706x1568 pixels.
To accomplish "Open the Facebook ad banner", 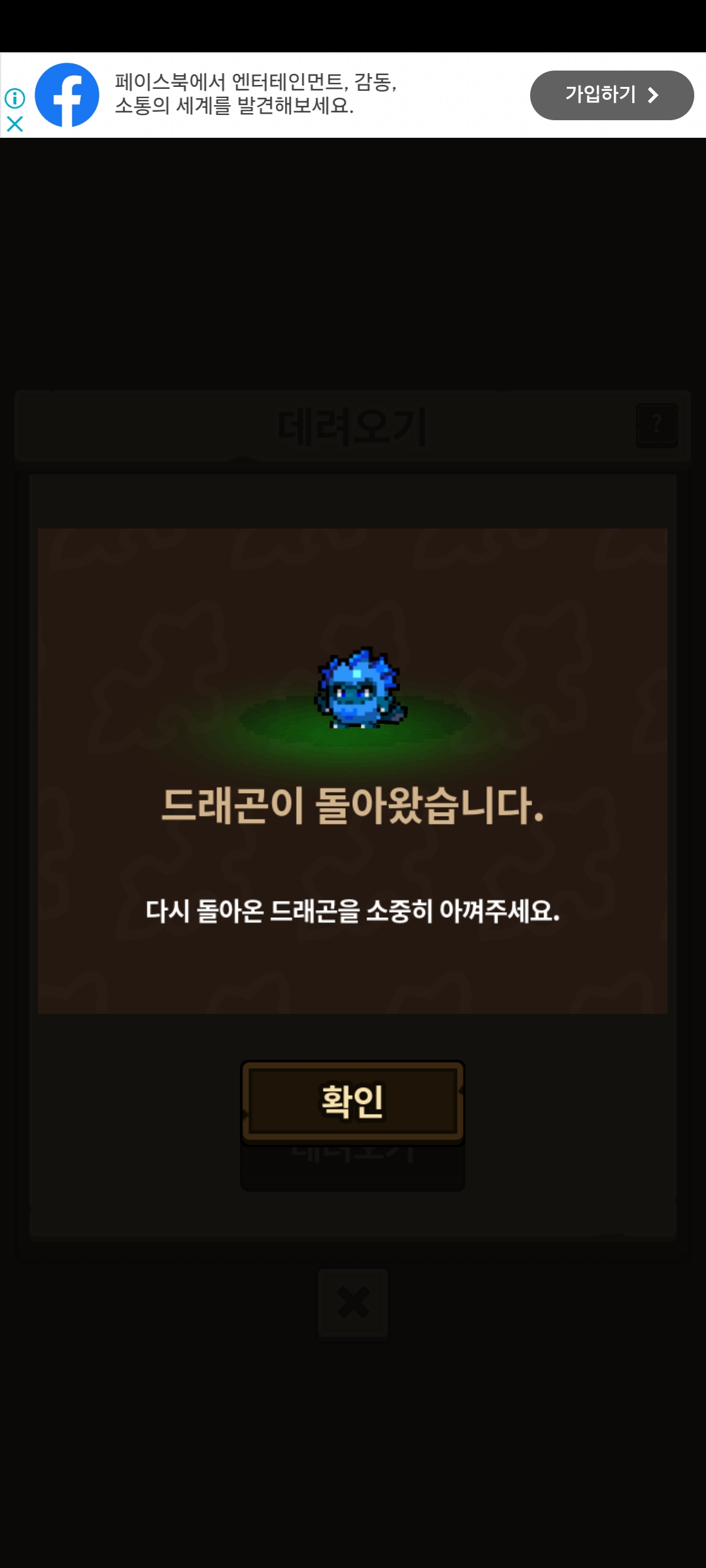I will (x=353, y=95).
